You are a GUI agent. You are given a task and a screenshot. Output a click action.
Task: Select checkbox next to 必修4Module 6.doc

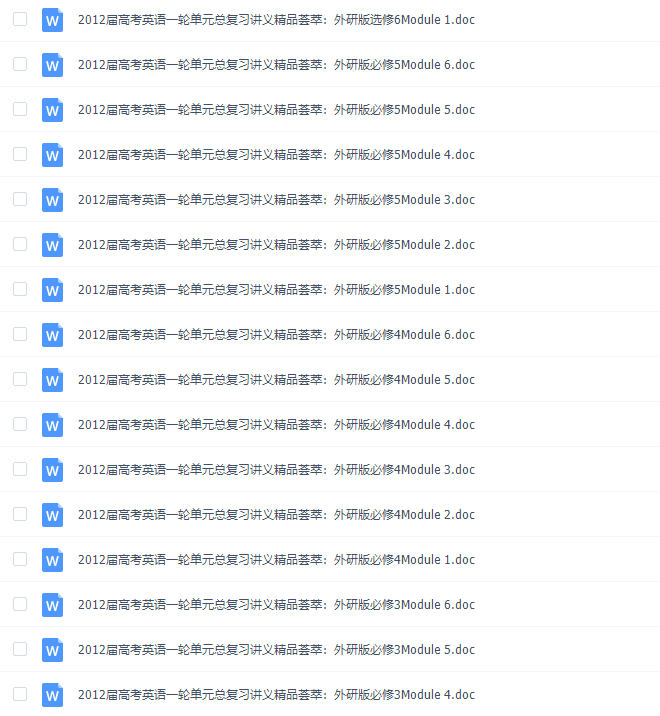coord(20,334)
